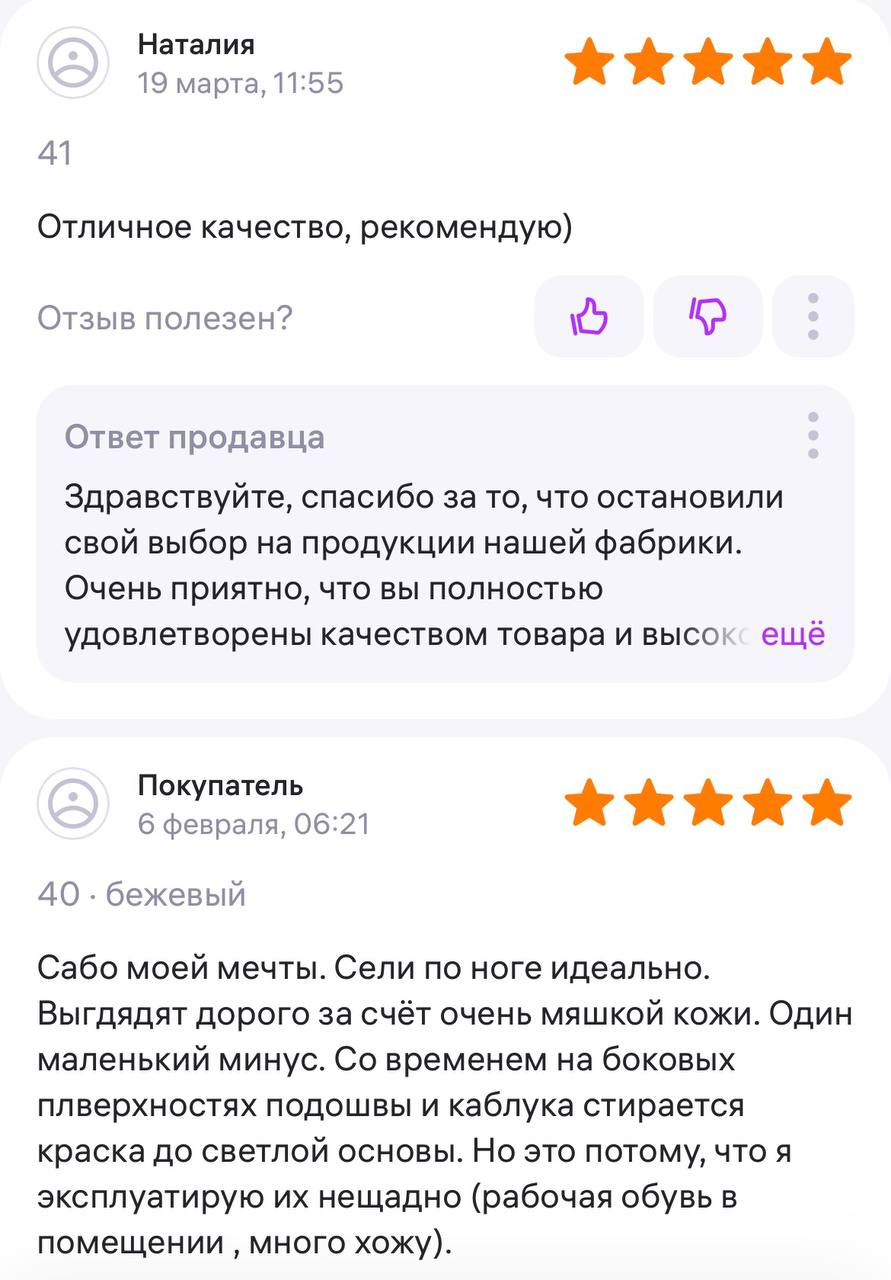Open options menu for seller's reply

[813, 435]
